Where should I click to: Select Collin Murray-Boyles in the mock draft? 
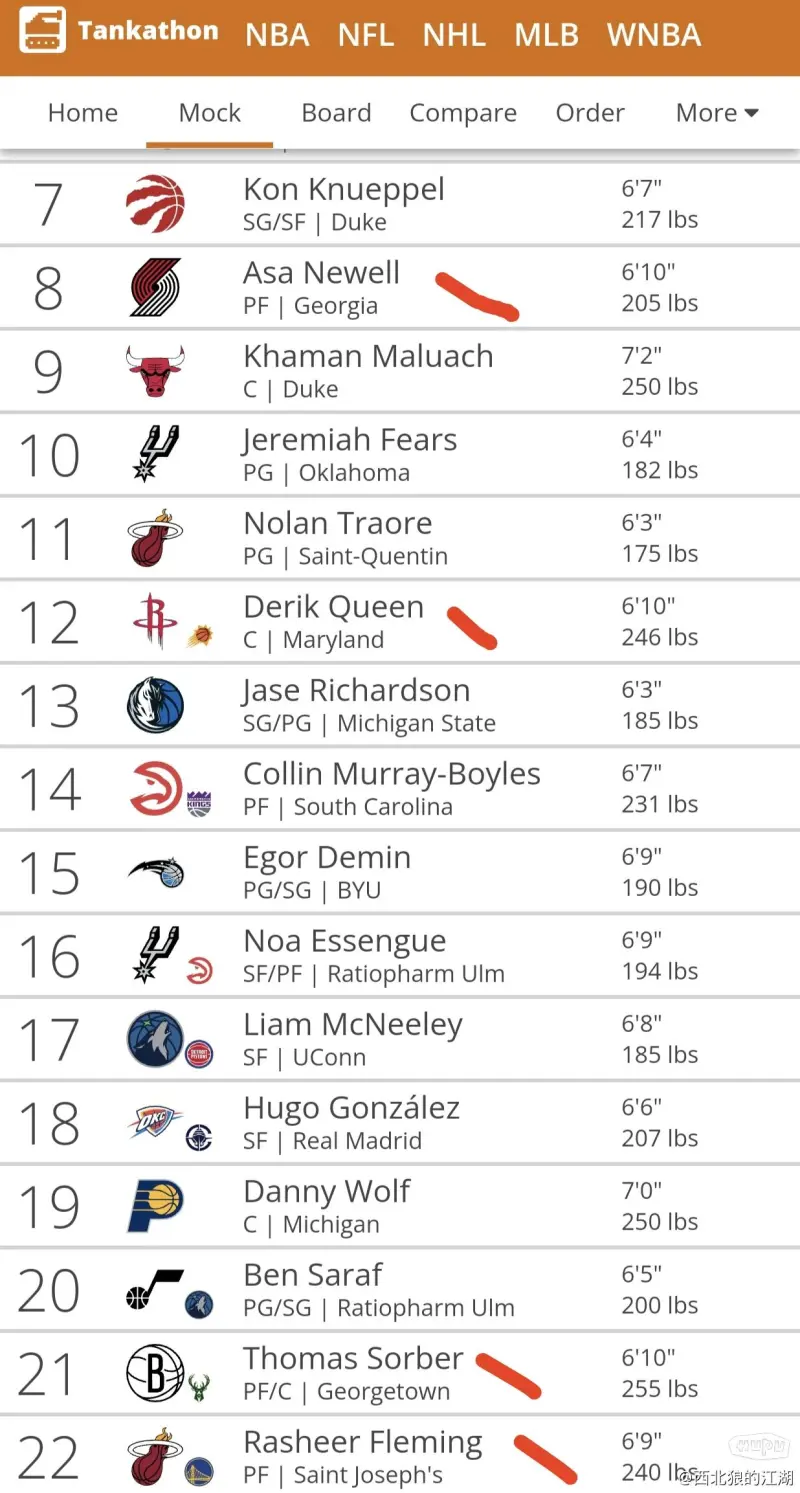pos(392,774)
